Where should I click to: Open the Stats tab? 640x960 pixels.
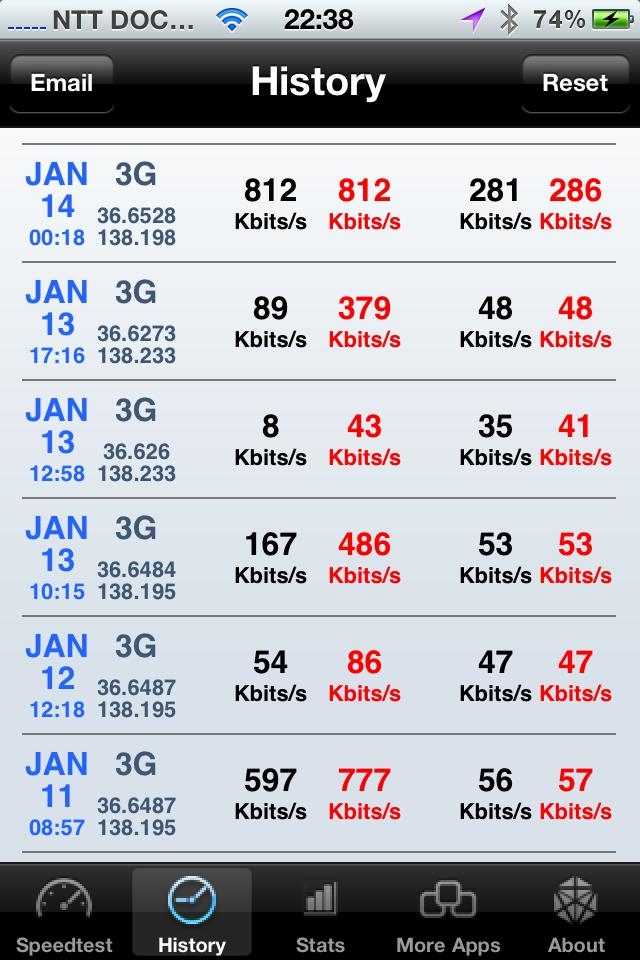coord(320,914)
